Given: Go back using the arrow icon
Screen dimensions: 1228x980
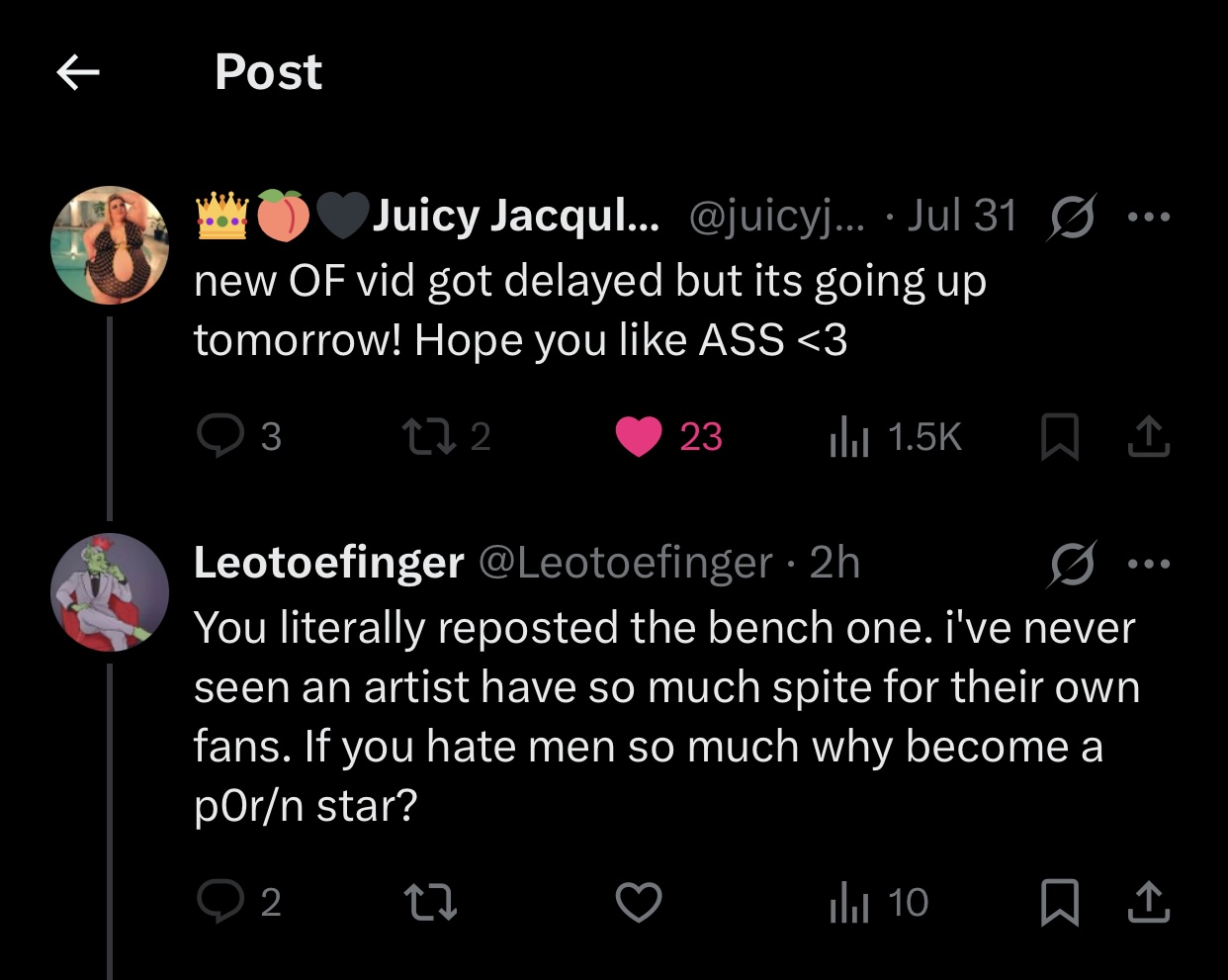Looking at the screenshot, I should [78, 72].
